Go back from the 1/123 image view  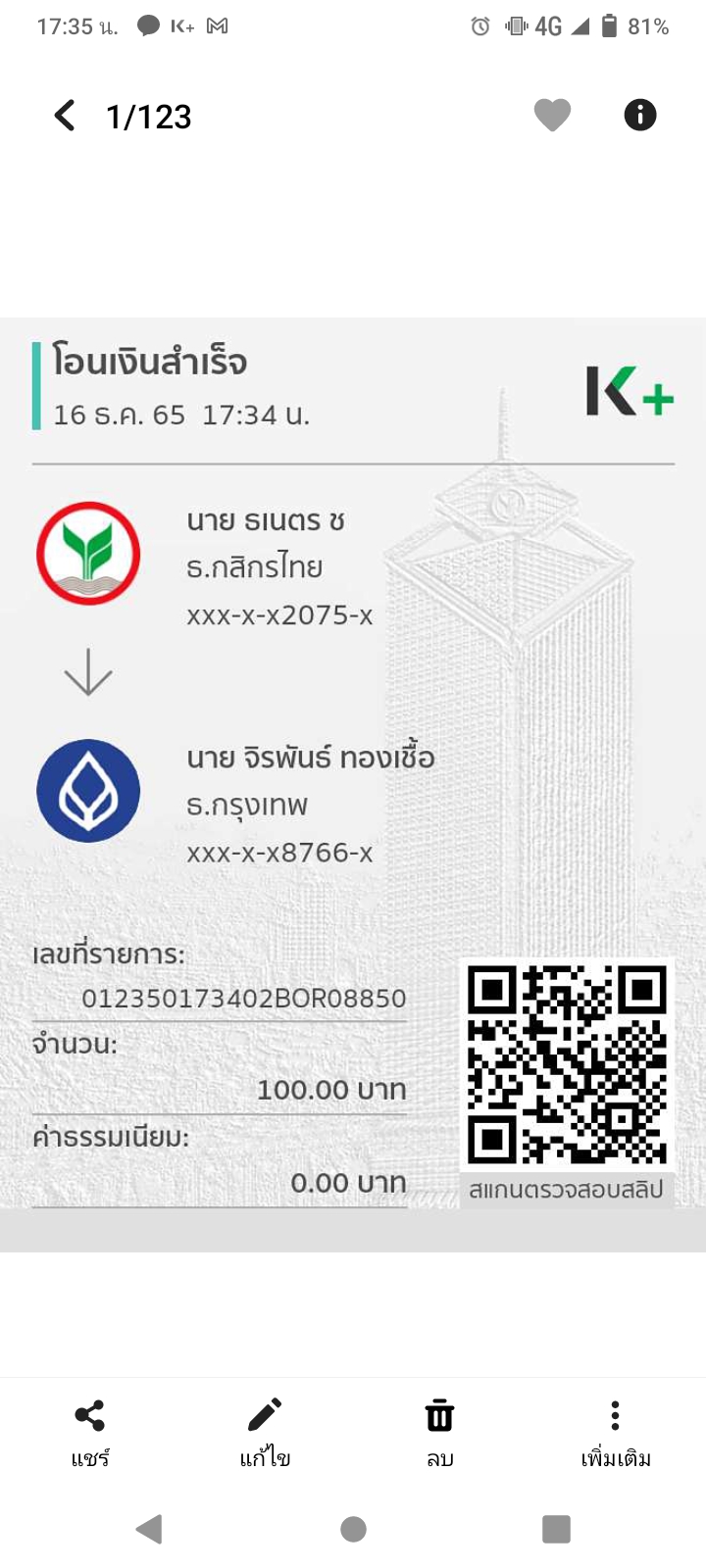[65, 116]
